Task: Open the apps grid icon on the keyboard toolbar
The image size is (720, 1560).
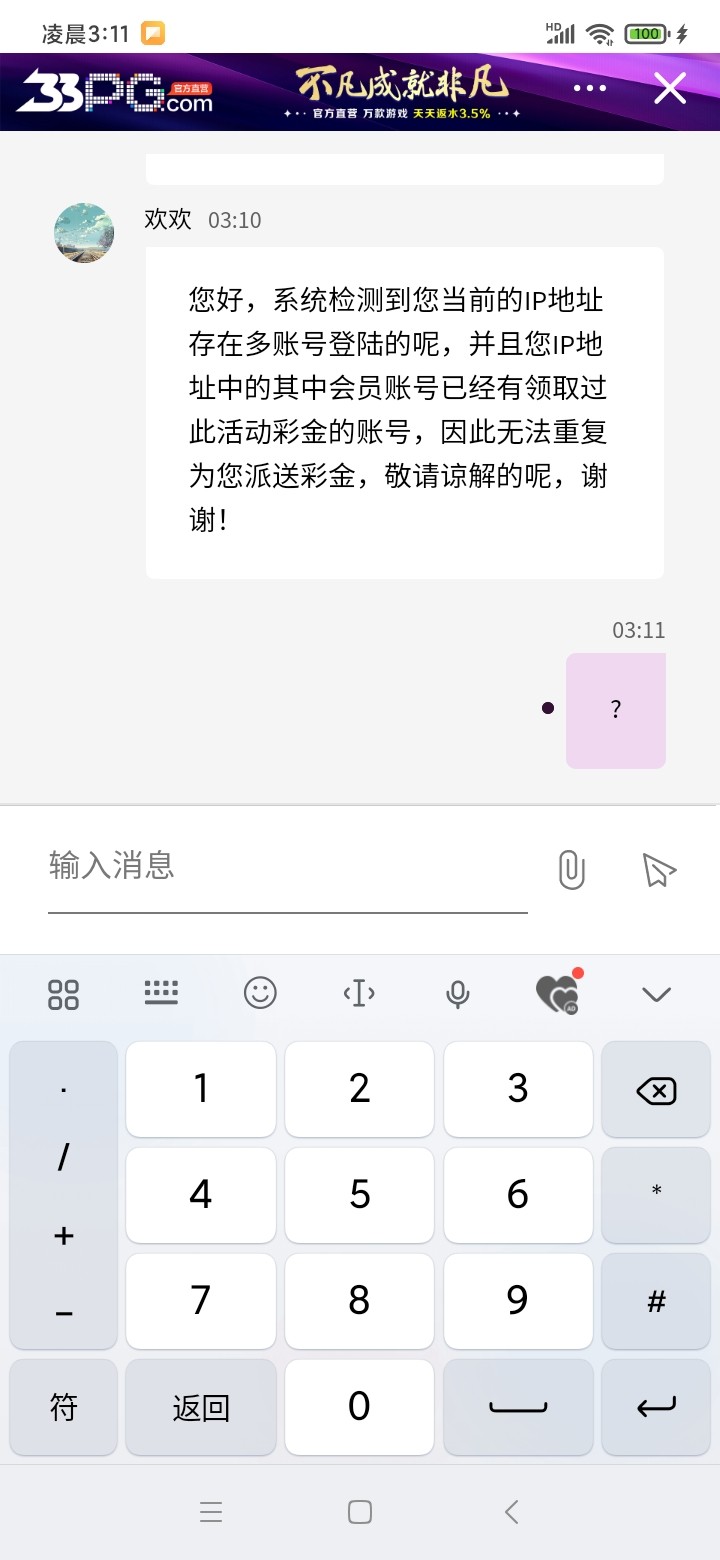Action: click(x=63, y=994)
